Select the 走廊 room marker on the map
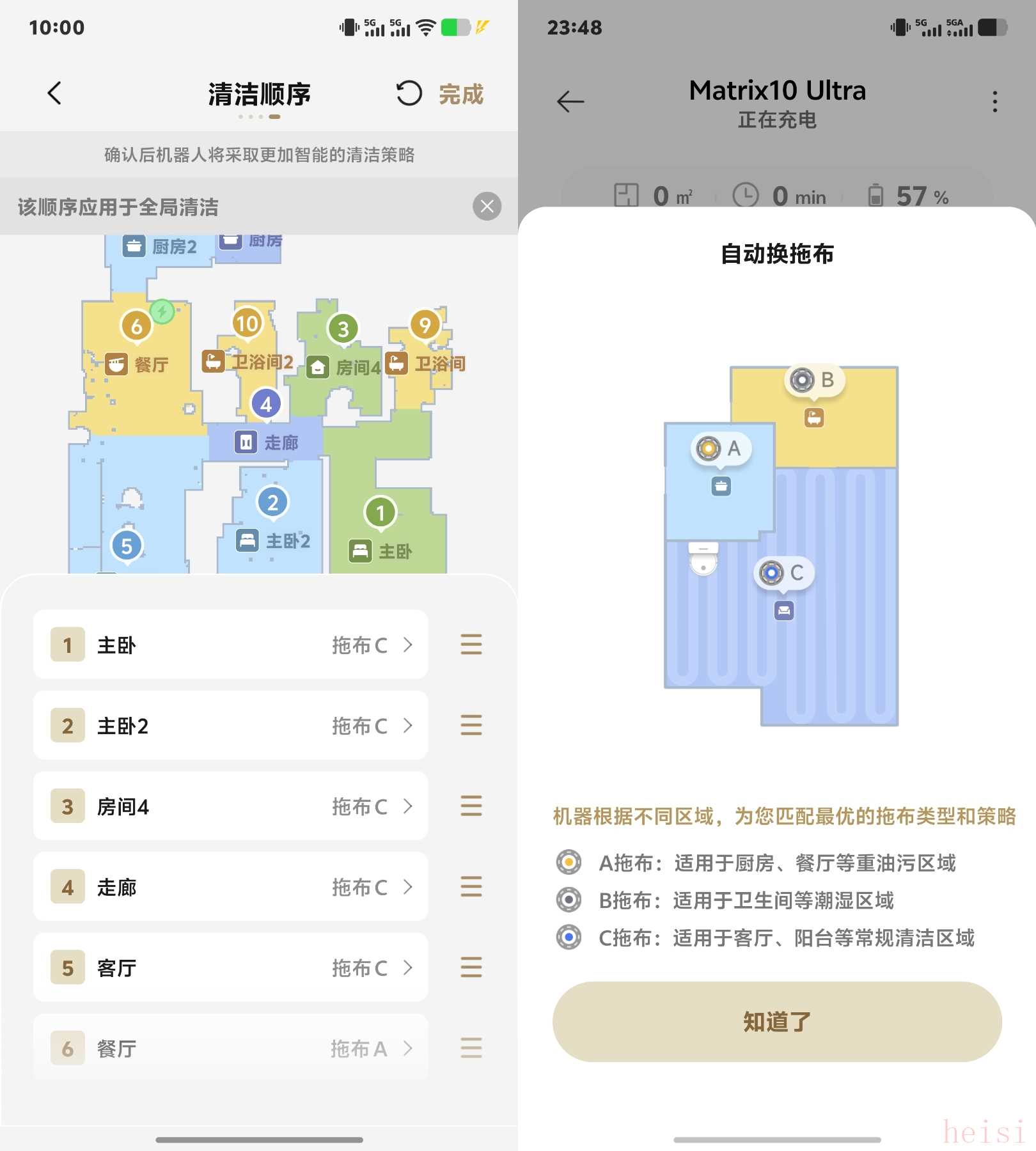 [266, 404]
